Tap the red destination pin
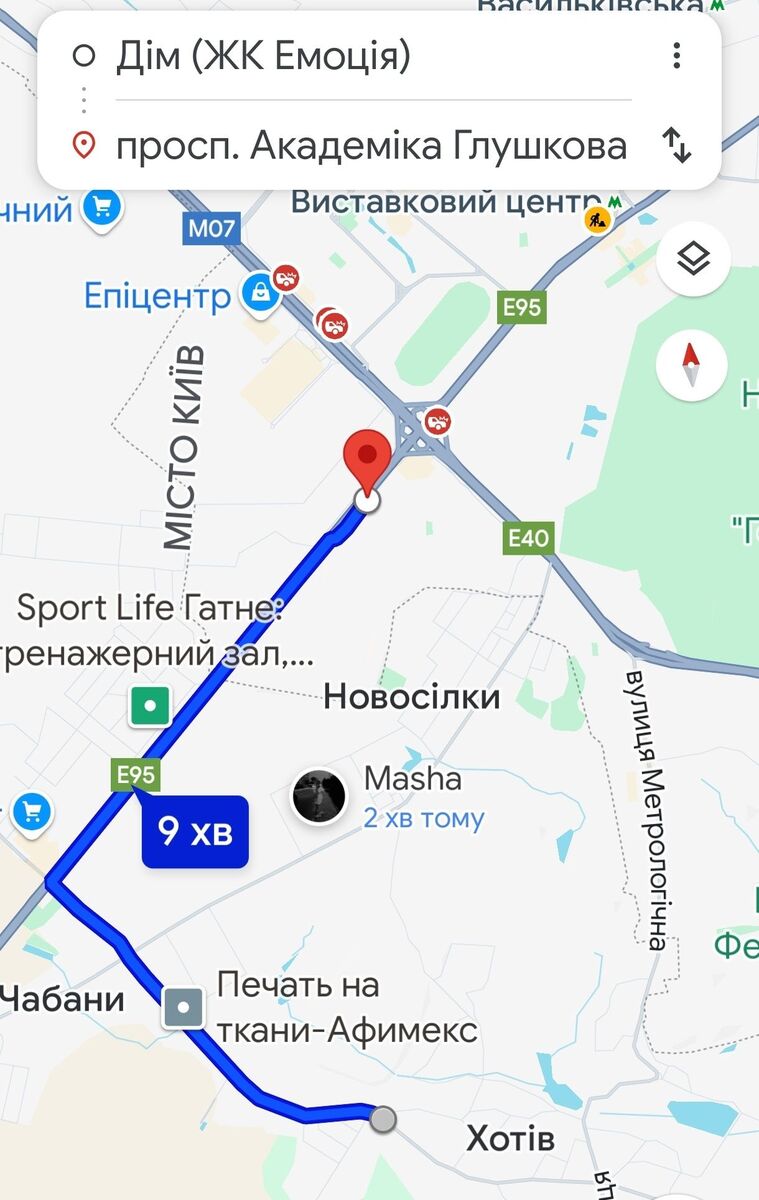The height and width of the screenshot is (1200, 759). point(368,459)
